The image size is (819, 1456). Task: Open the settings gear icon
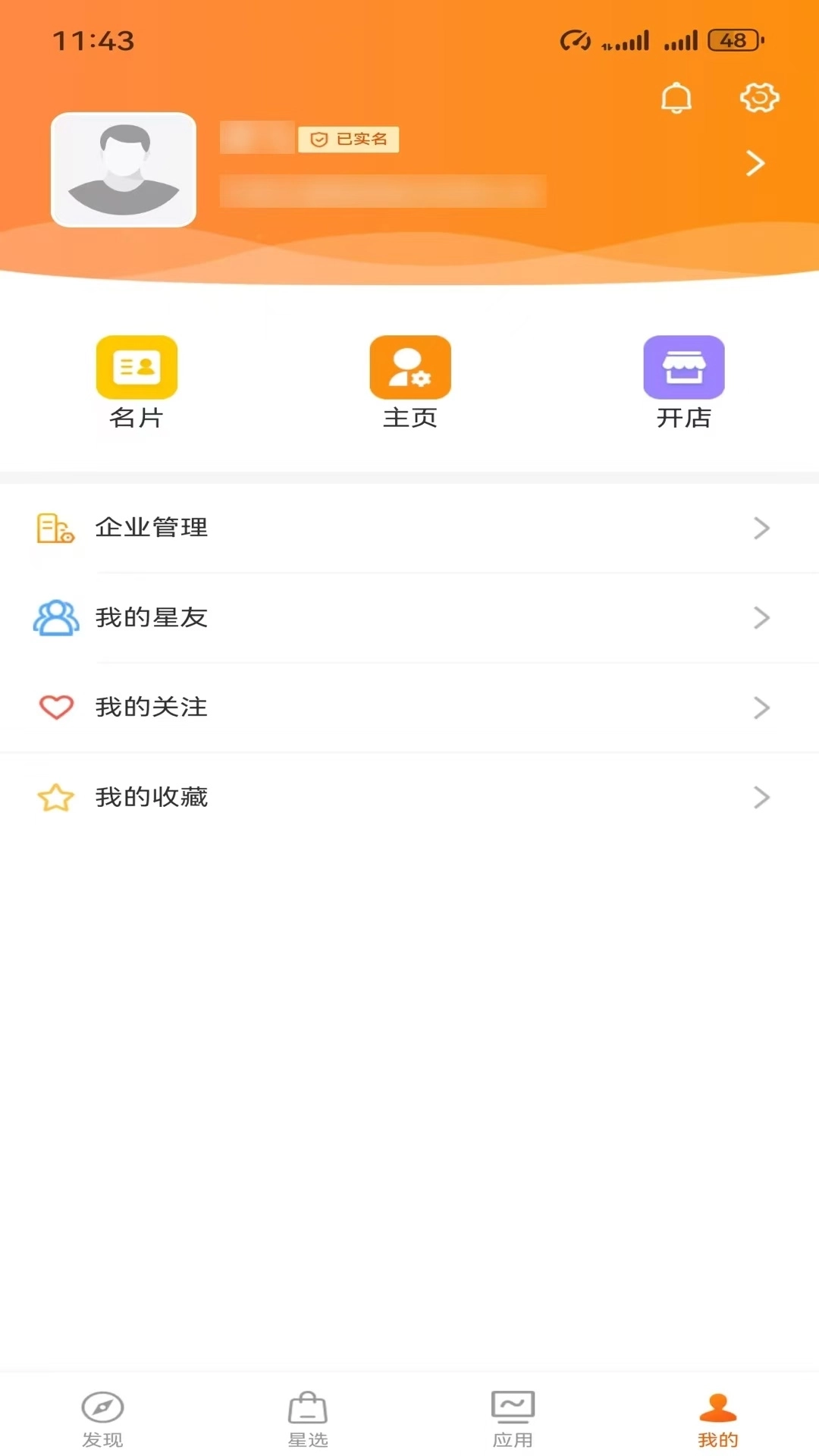(759, 98)
